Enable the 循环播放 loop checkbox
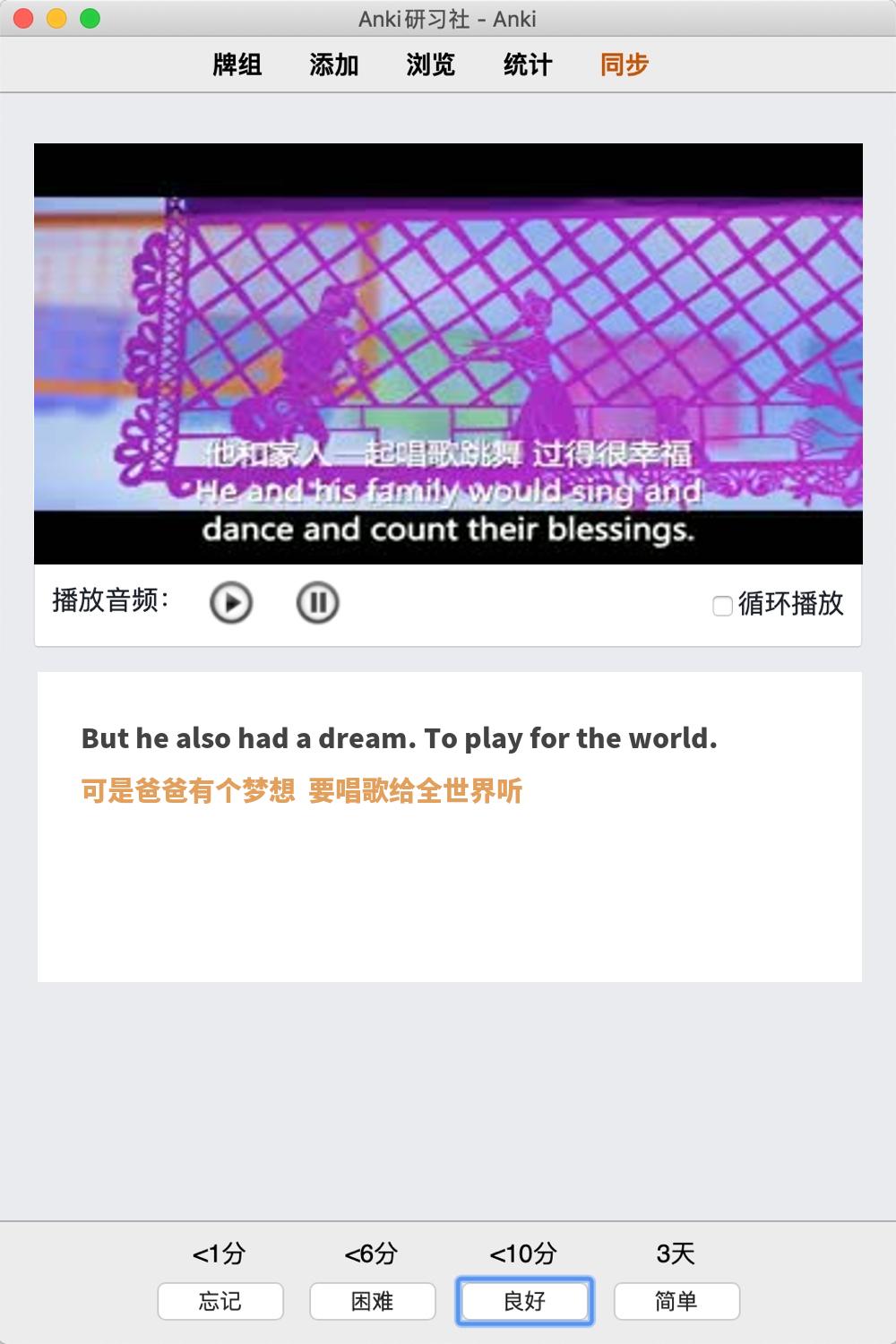 [722, 607]
